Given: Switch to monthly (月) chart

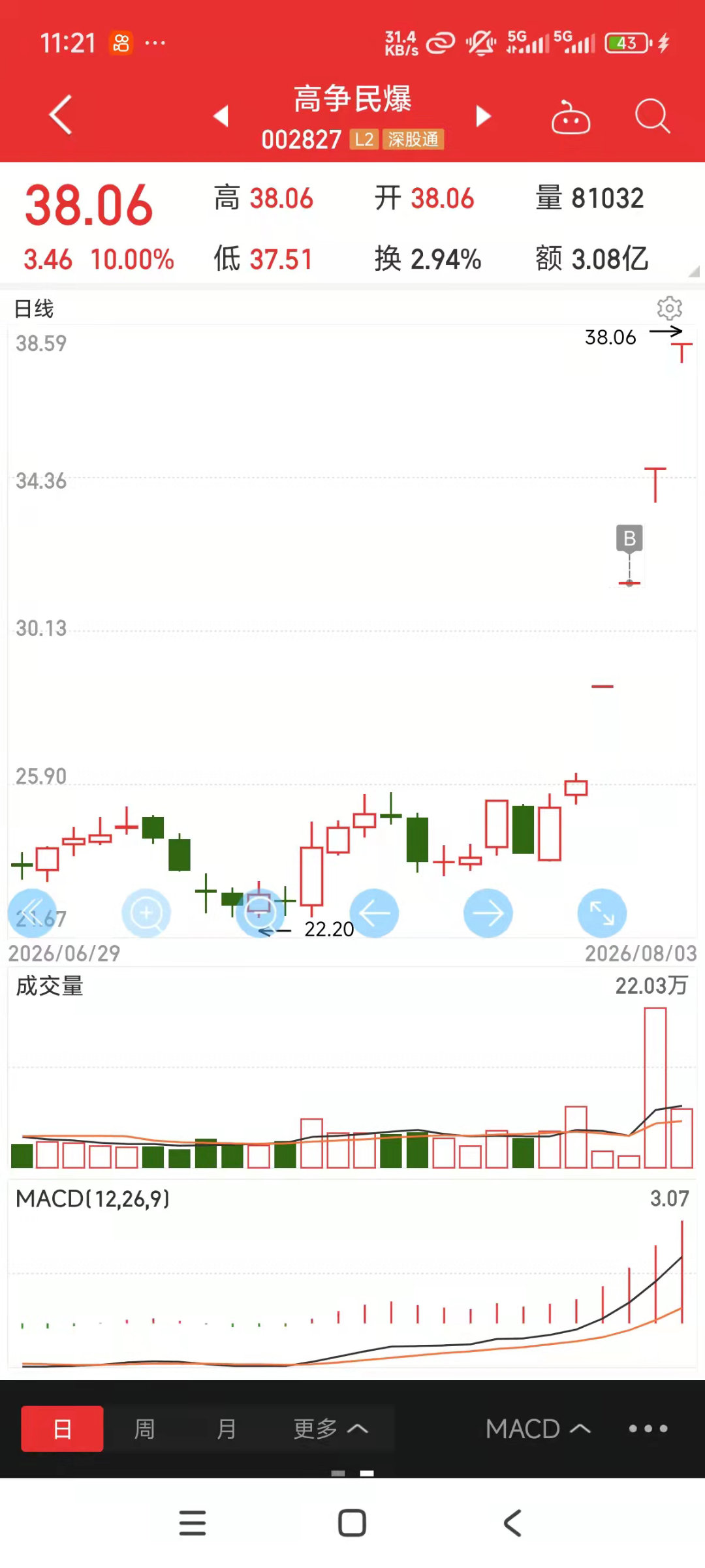Looking at the screenshot, I should 226,1428.
